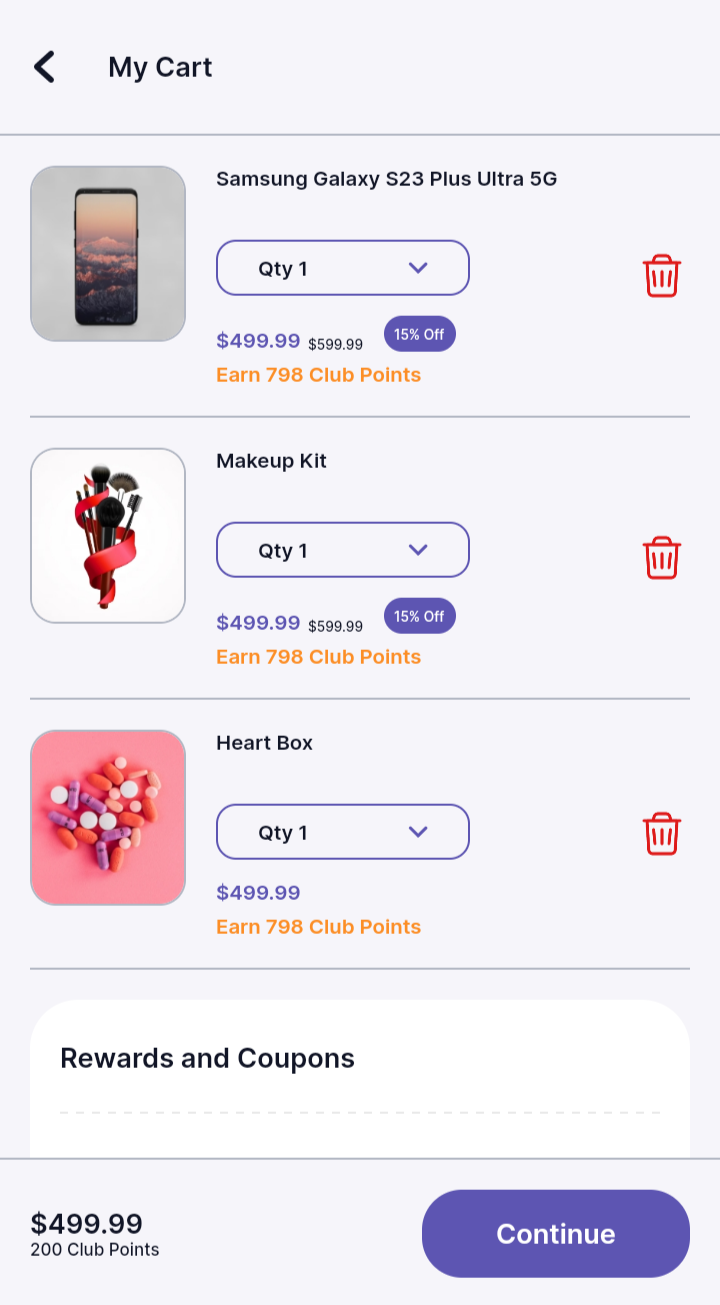The height and width of the screenshot is (1305, 720).
Task: Click 200 Club Points at bottom
Action: 93,1249
